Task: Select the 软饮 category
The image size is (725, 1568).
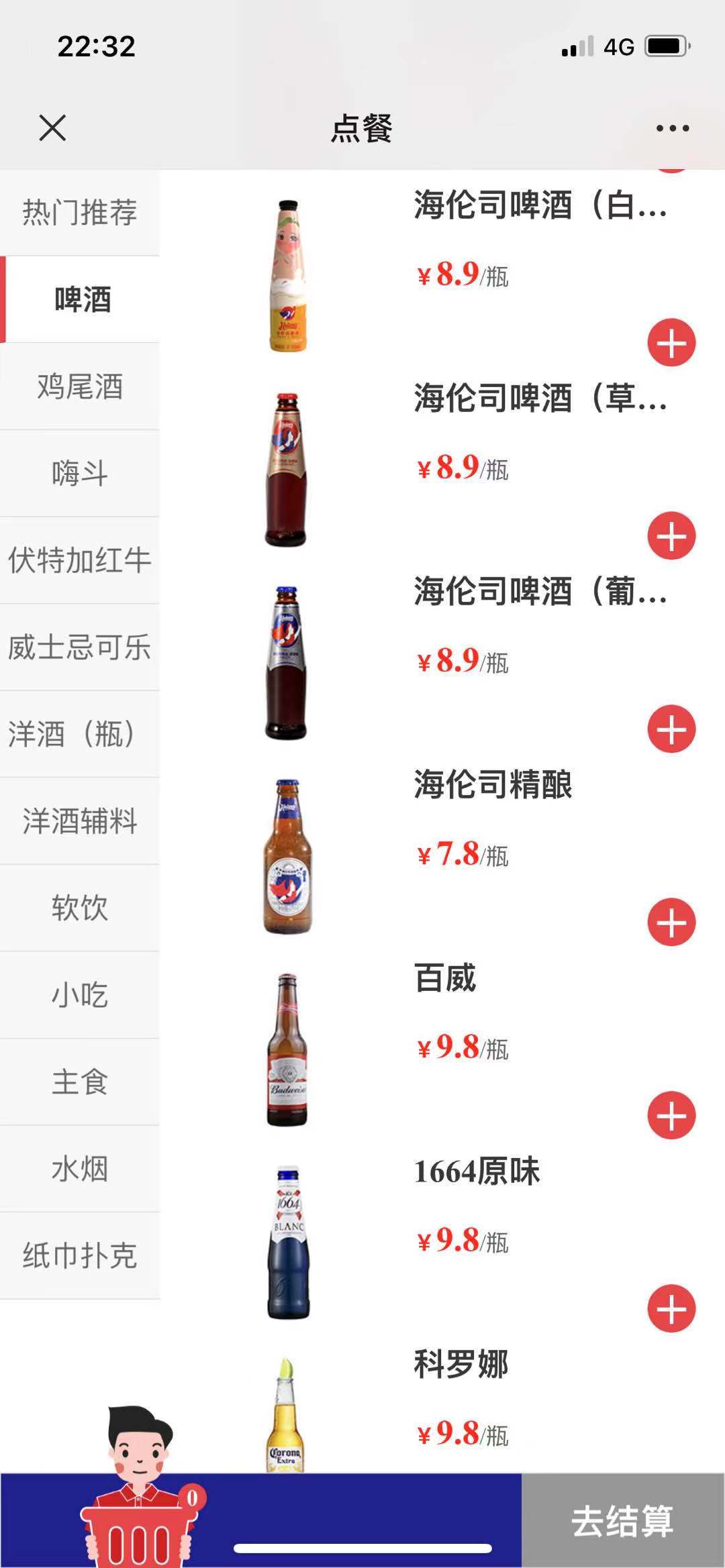Action: 80,908
